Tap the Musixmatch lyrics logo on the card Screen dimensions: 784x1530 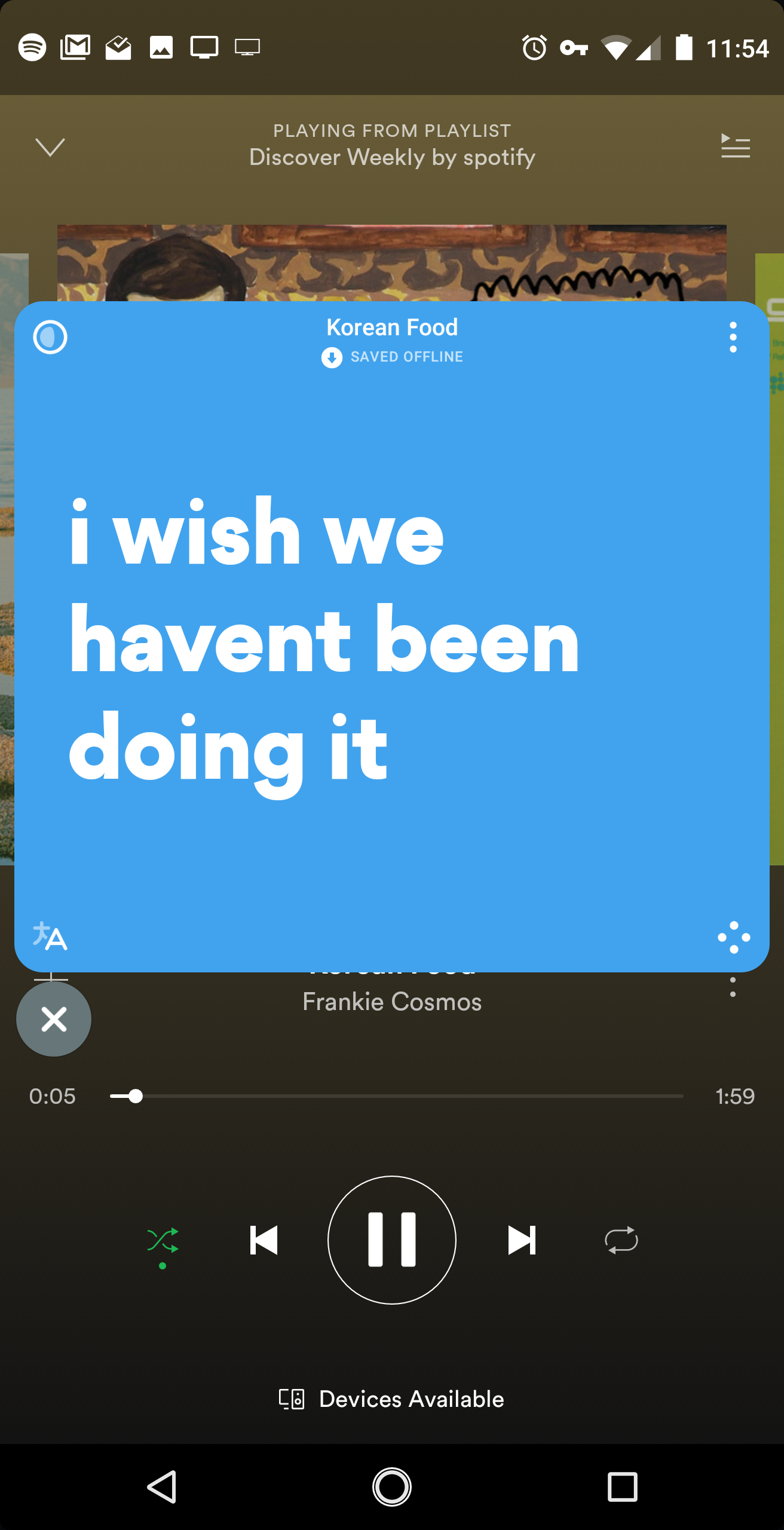[50, 337]
